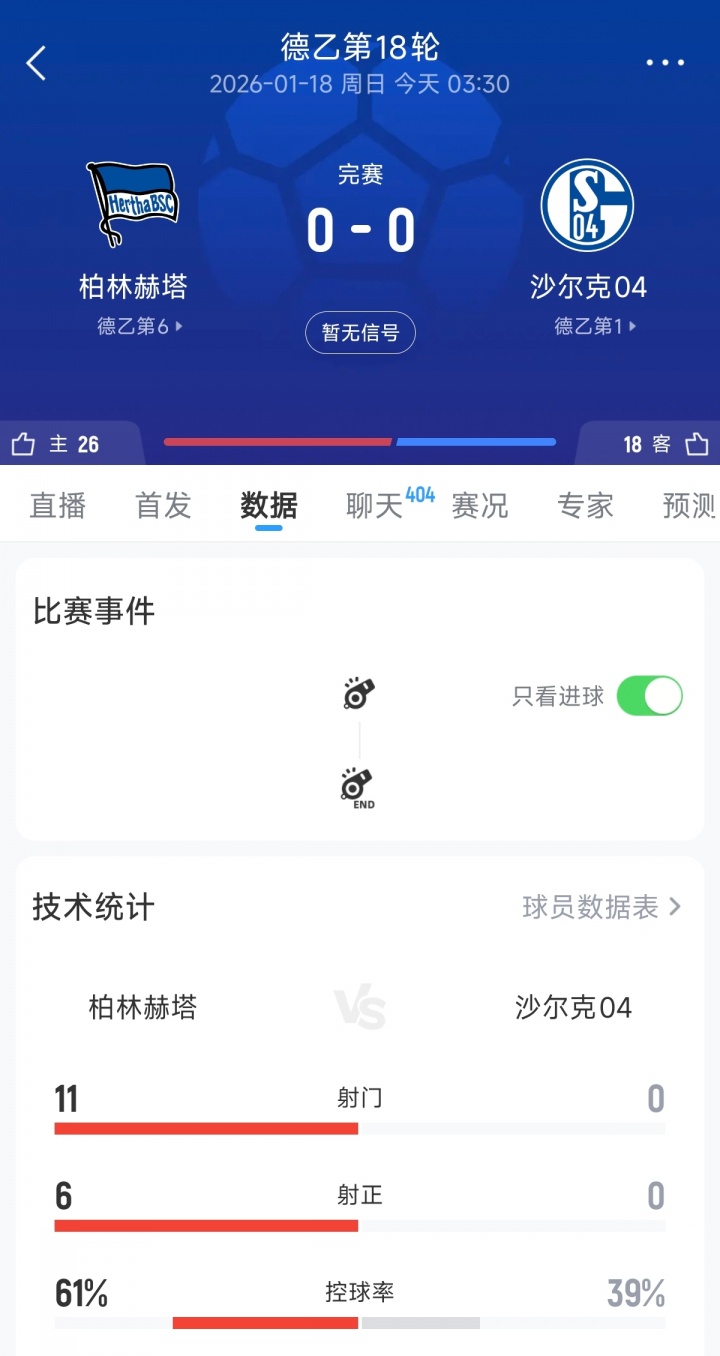This screenshot has height=1356, width=720.
Task: Open the 专家 experts tab
Action: coord(584,506)
